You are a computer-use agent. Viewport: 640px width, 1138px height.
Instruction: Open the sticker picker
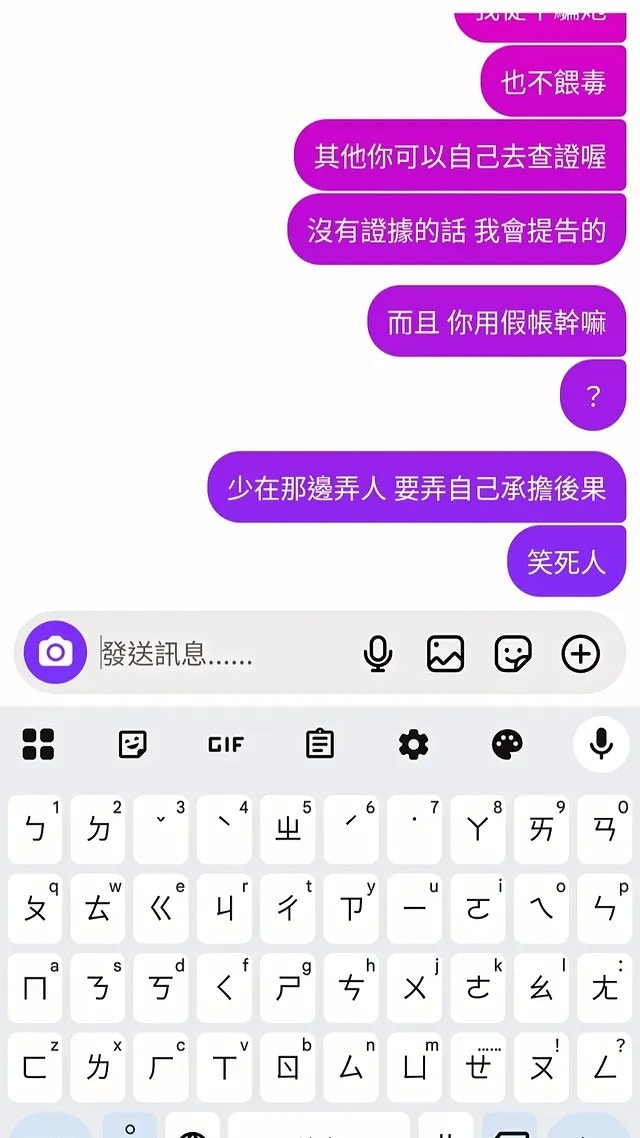tap(513, 654)
